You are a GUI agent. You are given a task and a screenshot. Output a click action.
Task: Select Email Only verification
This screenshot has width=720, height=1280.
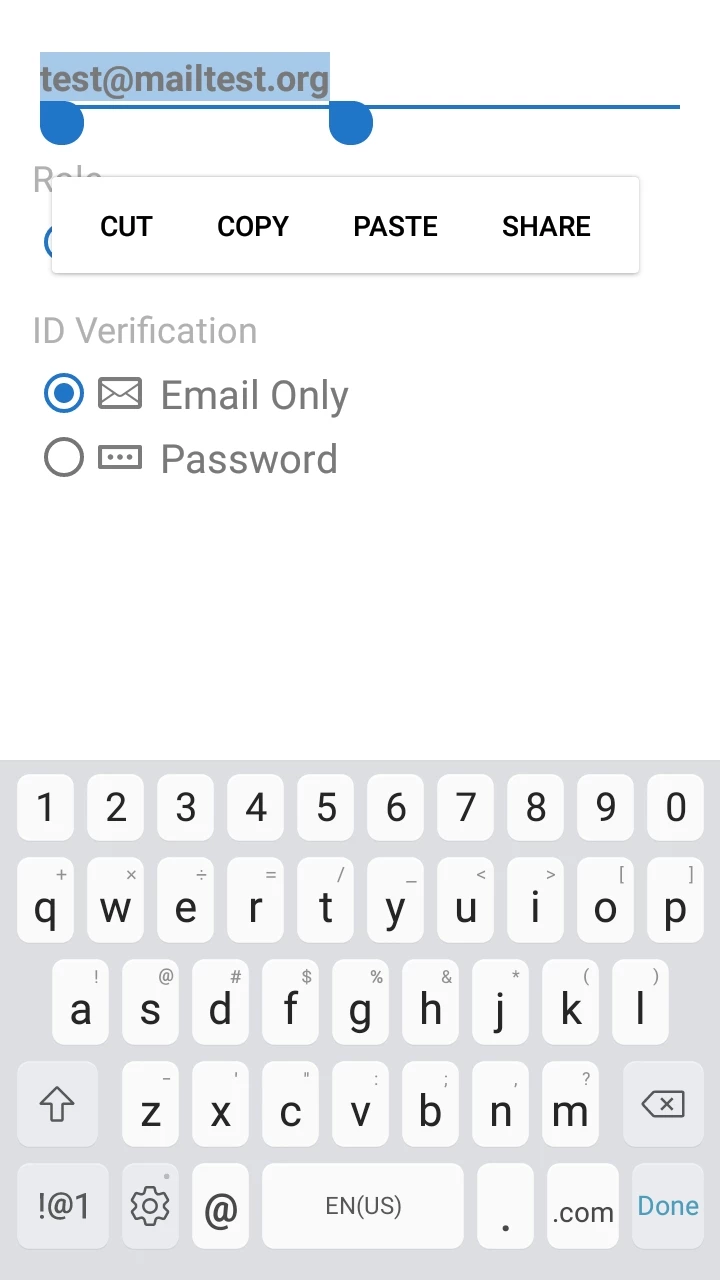click(64, 394)
